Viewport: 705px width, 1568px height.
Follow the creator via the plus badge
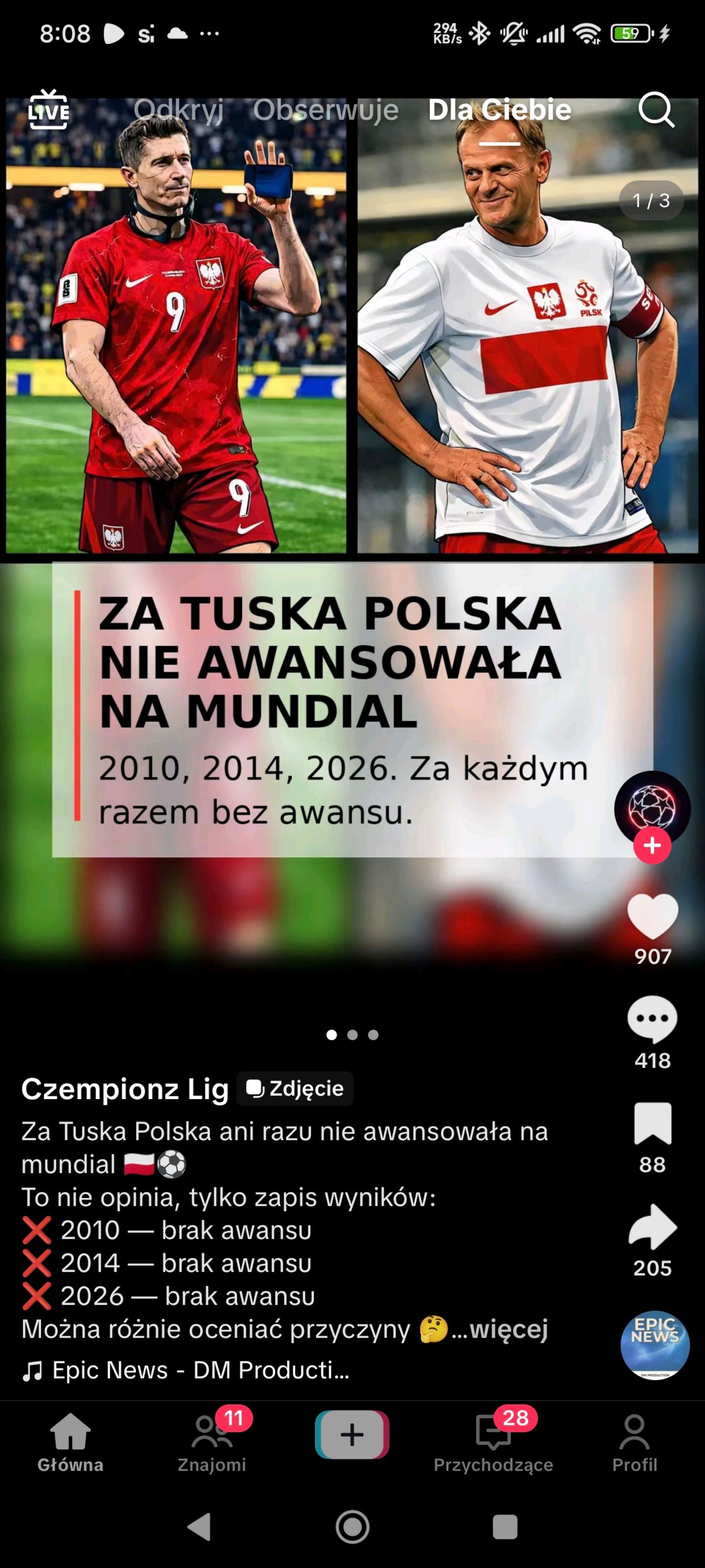652,846
